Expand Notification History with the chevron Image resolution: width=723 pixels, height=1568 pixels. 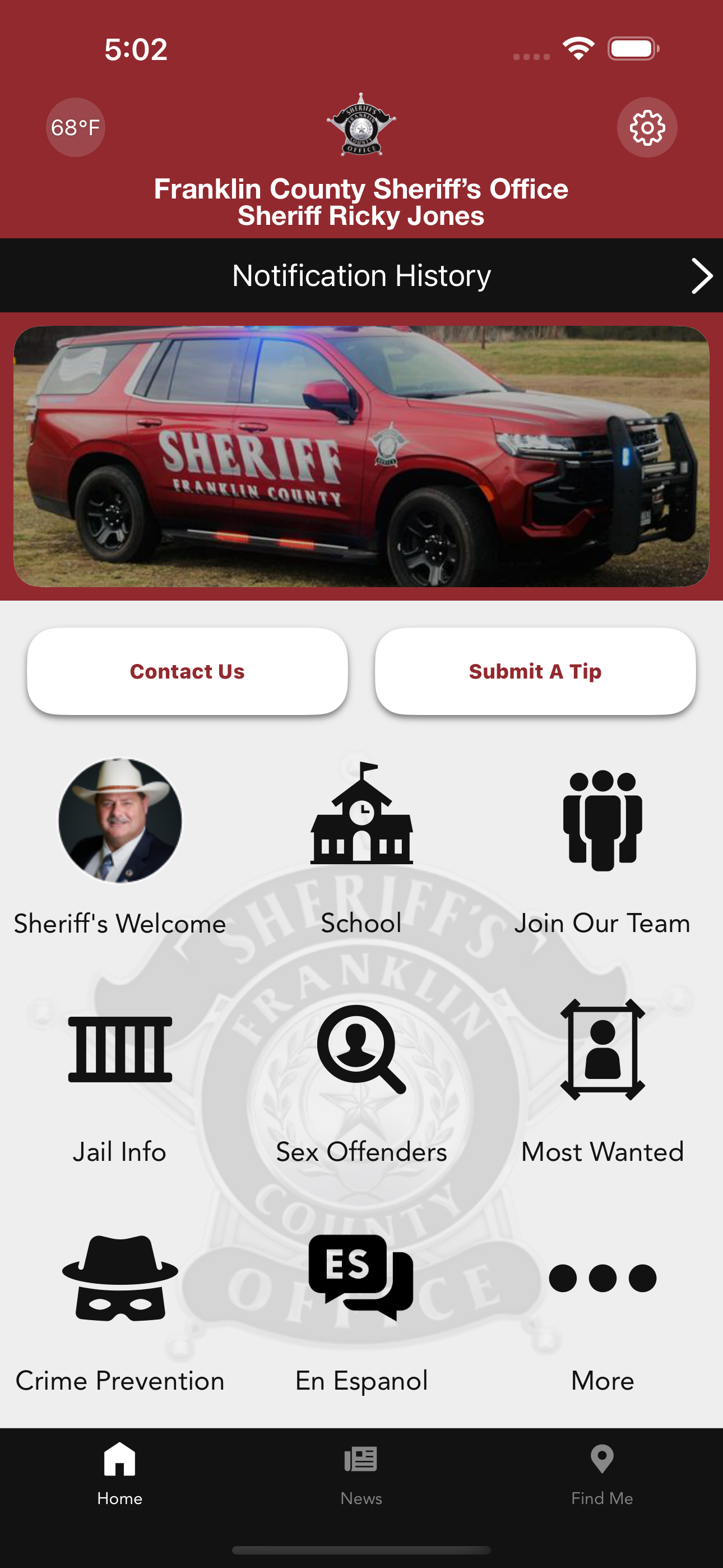(x=702, y=275)
